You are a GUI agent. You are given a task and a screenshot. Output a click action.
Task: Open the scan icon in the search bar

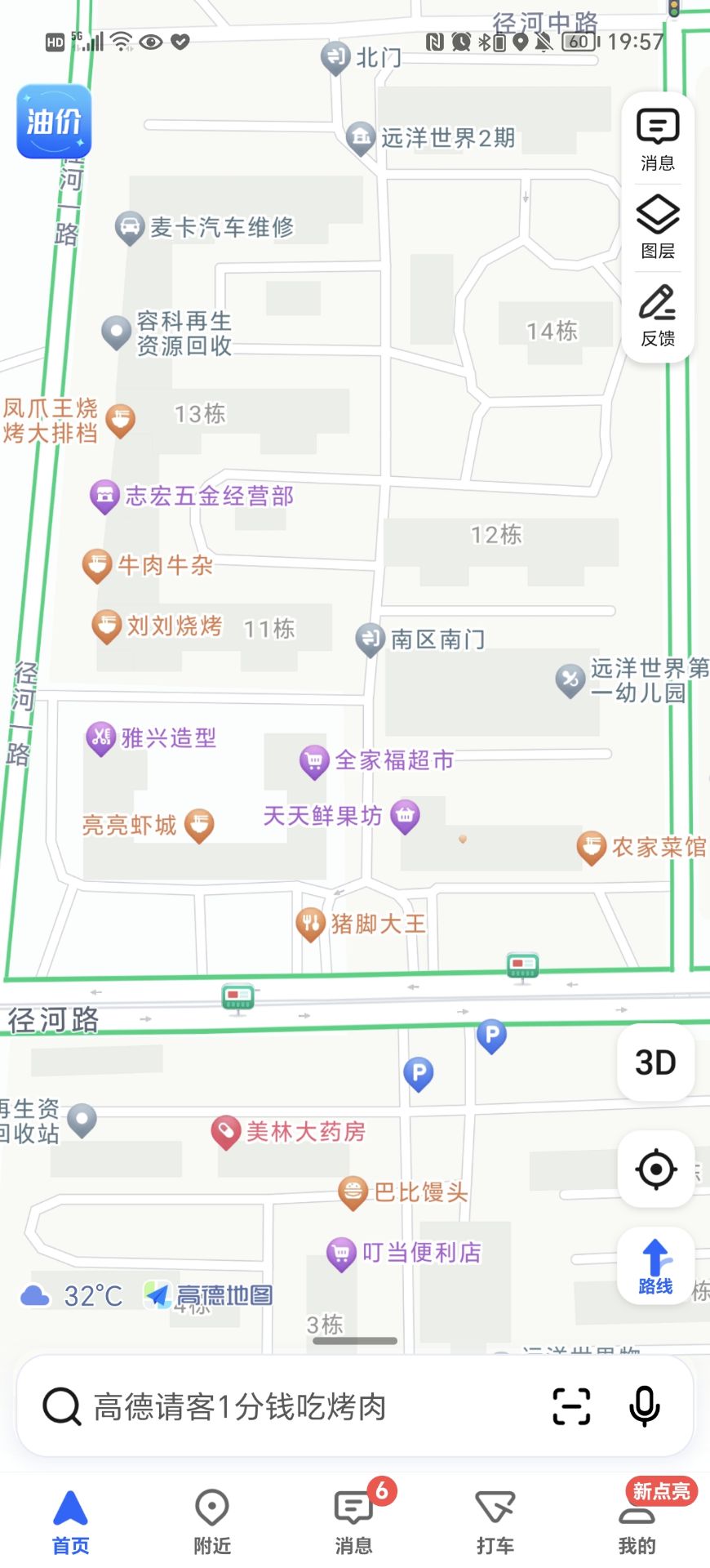pyautogui.click(x=571, y=1406)
